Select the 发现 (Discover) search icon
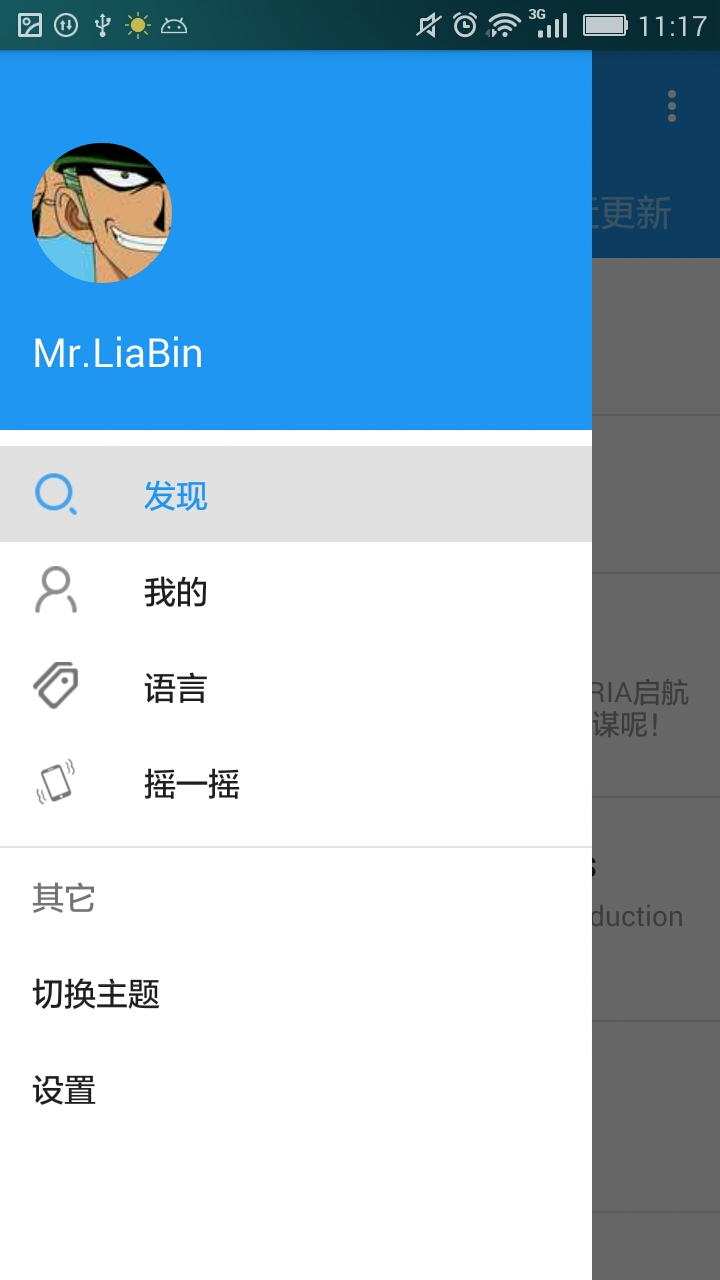Screen dimensions: 720x1280 55,493
